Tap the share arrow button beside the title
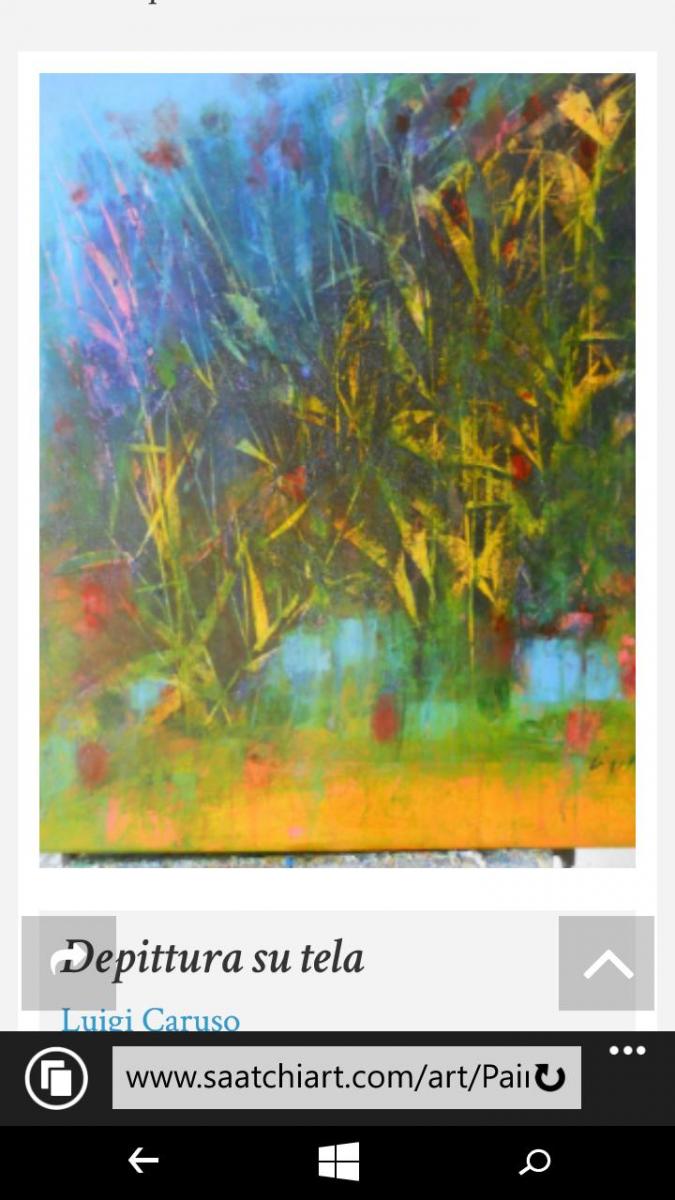 point(69,963)
